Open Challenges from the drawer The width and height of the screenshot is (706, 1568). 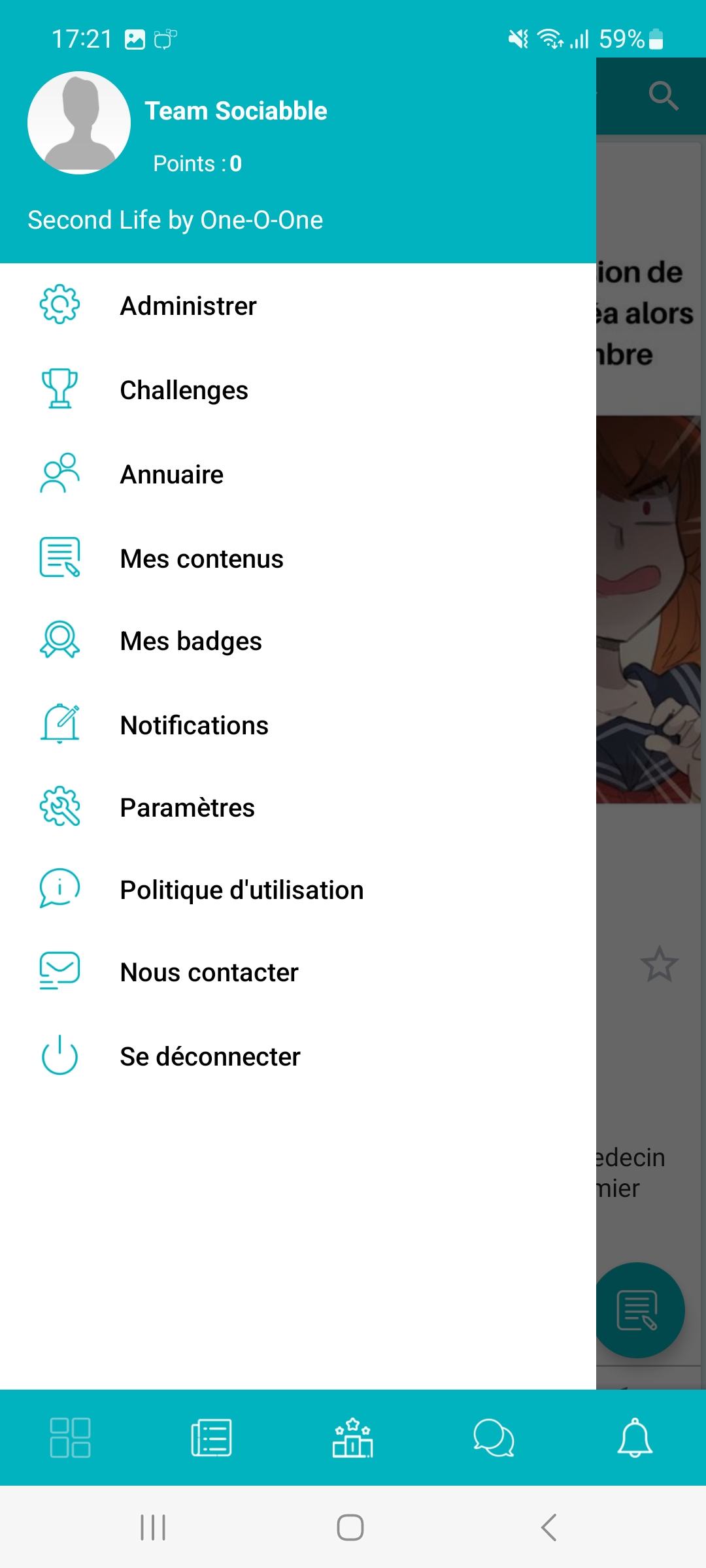tap(184, 390)
